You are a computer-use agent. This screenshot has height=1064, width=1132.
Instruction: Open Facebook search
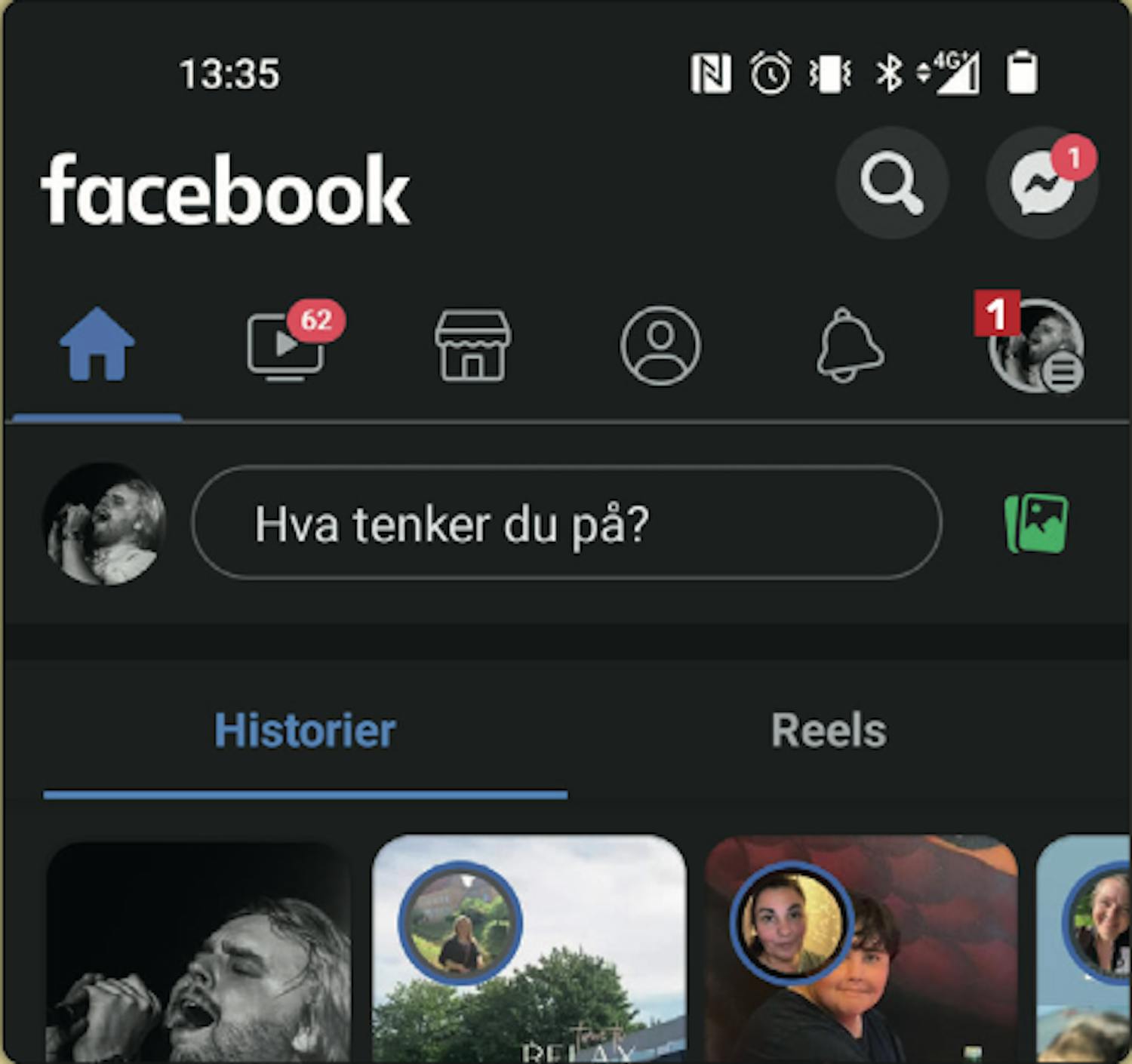point(891,183)
